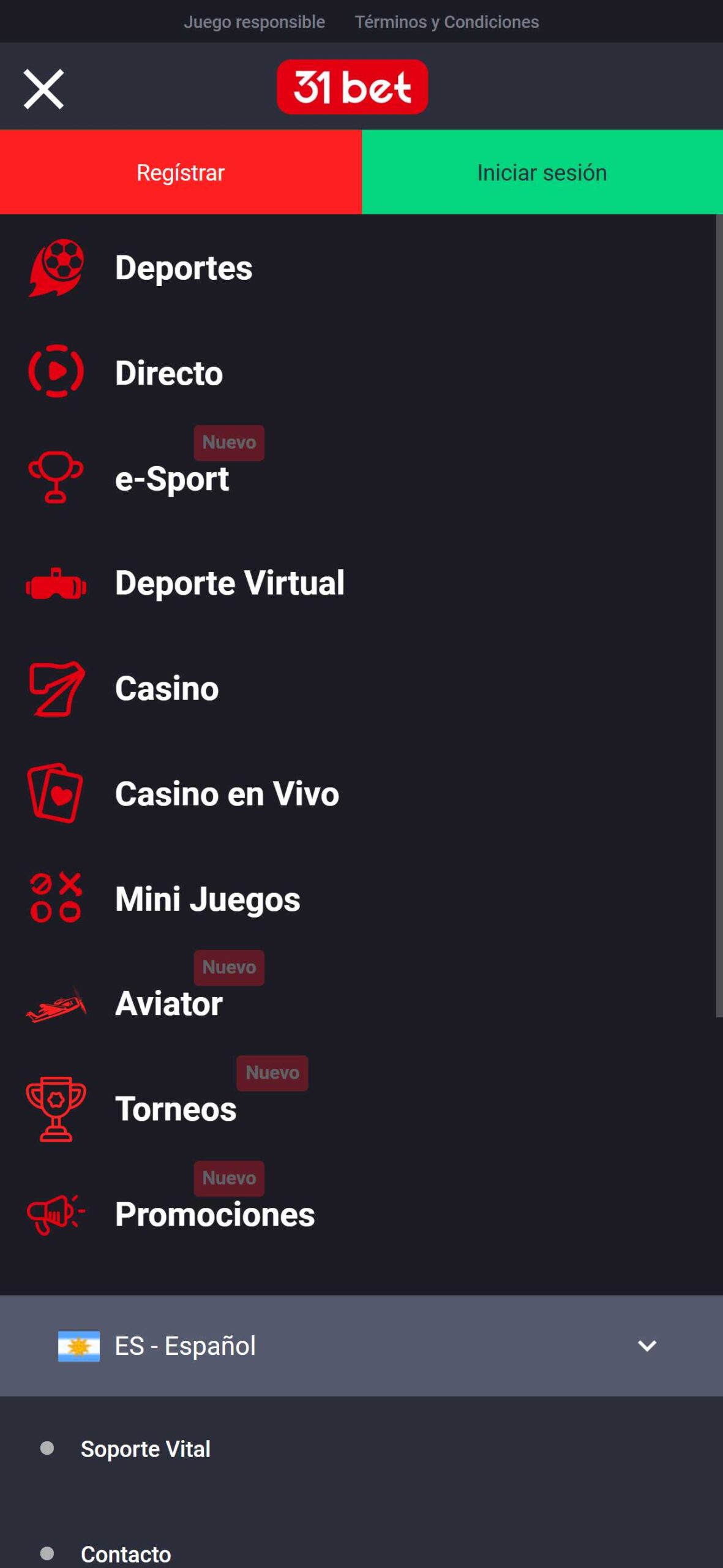
Task: Open the e-Sport section
Action: [x=171, y=479]
